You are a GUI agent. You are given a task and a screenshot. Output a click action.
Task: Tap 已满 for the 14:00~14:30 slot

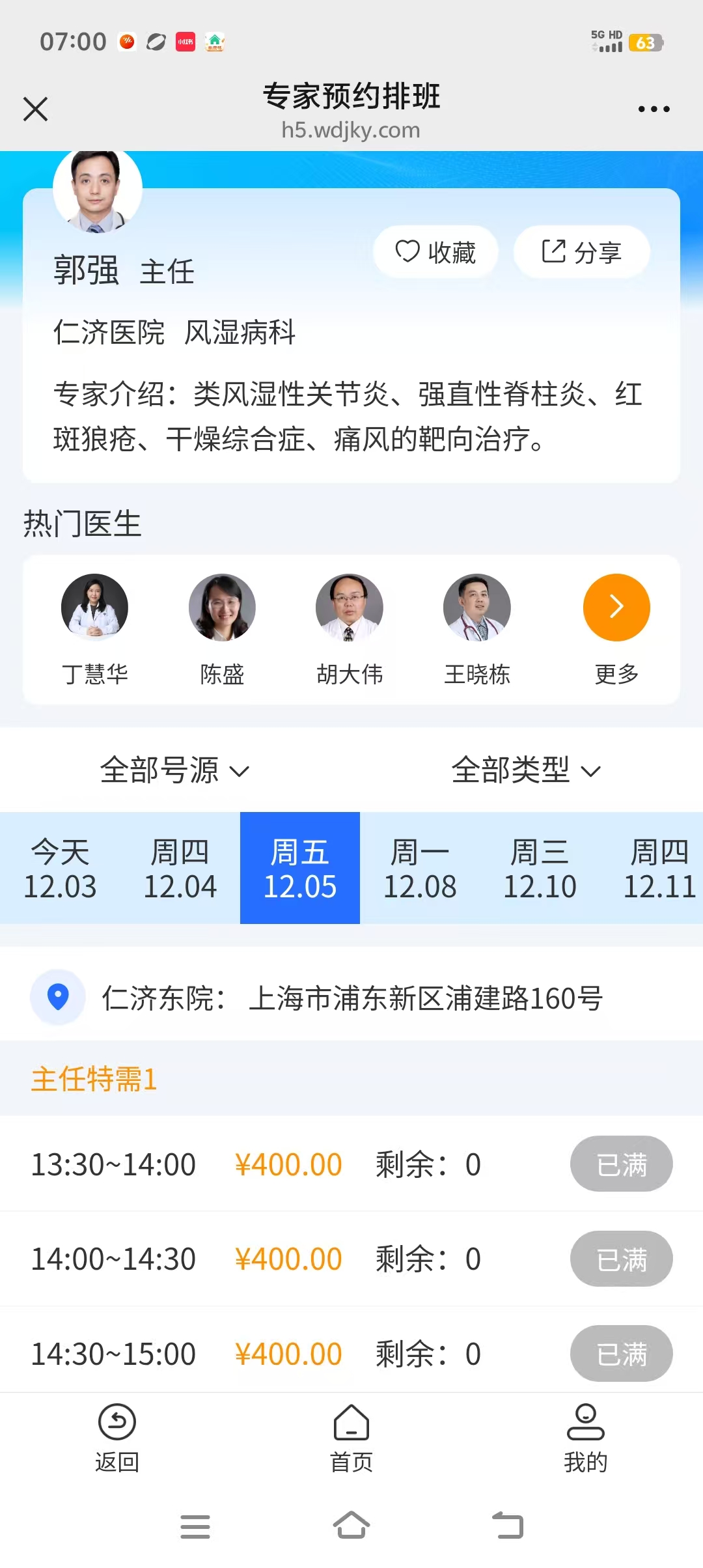click(621, 1259)
